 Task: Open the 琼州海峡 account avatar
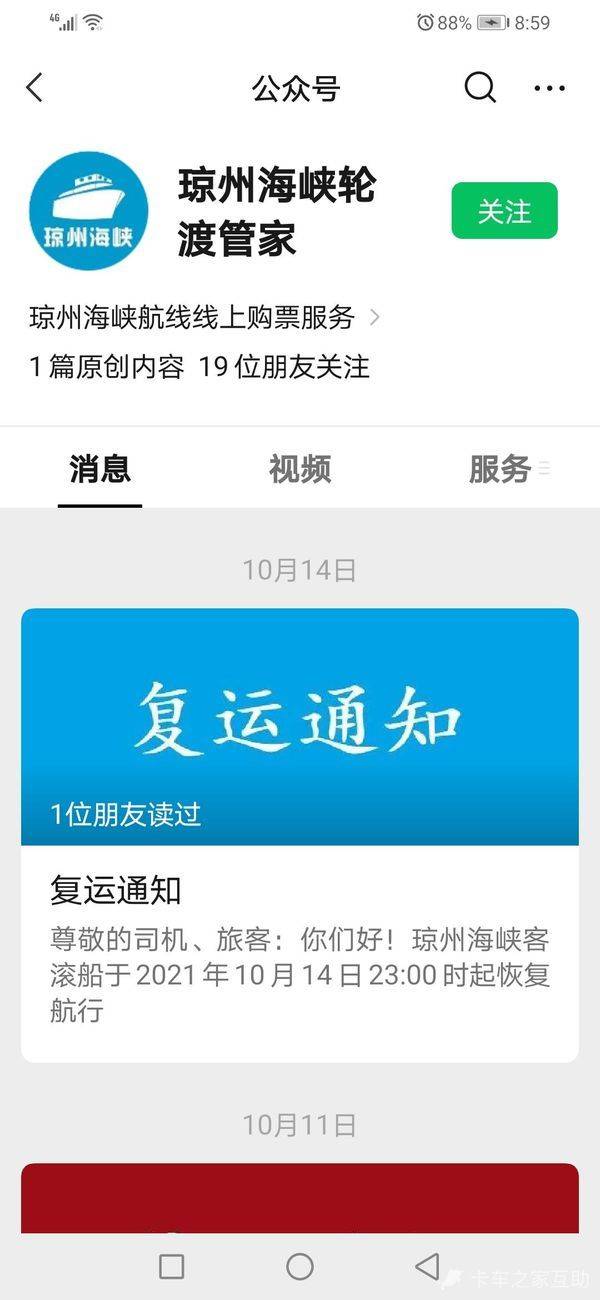click(x=89, y=211)
